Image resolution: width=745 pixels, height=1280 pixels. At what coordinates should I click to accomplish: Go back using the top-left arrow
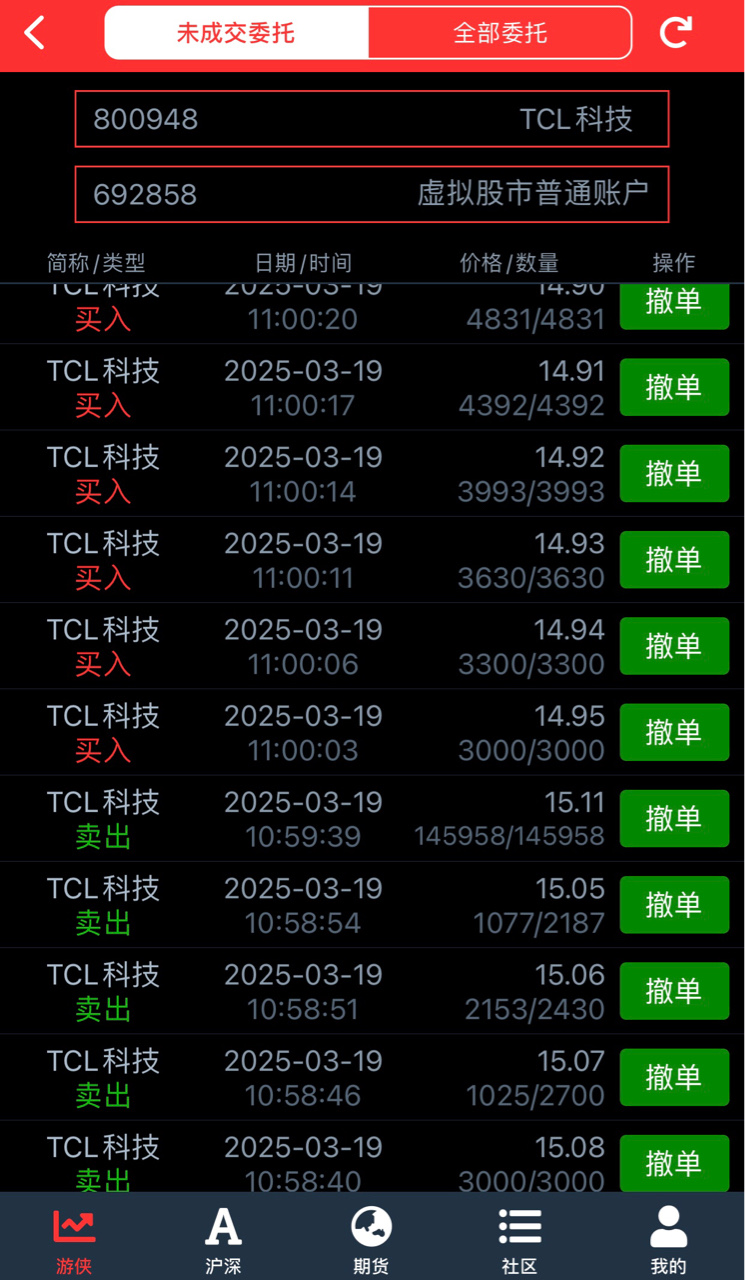[35, 33]
